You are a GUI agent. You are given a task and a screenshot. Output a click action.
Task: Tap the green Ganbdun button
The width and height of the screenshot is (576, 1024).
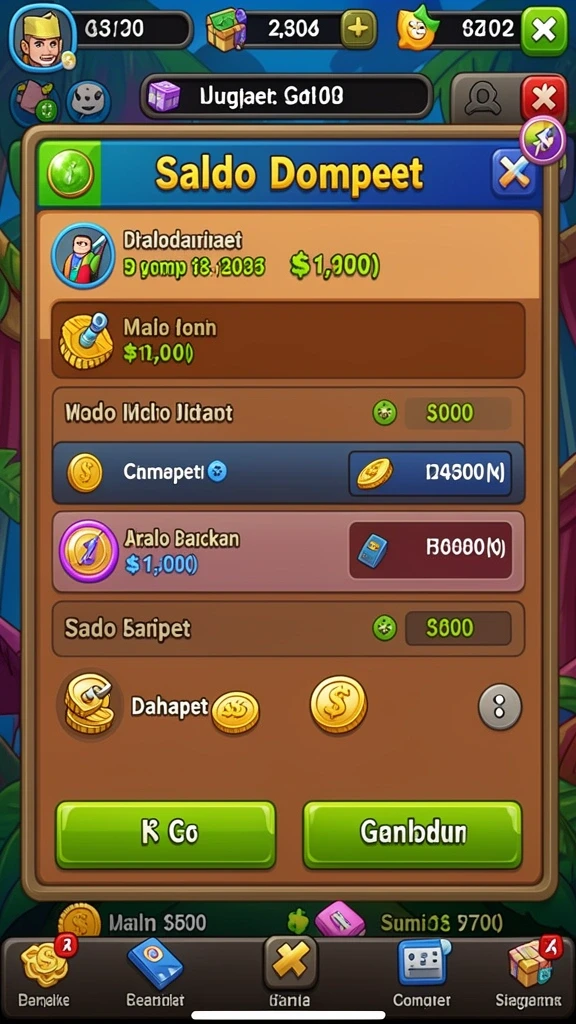tap(413, 834)
